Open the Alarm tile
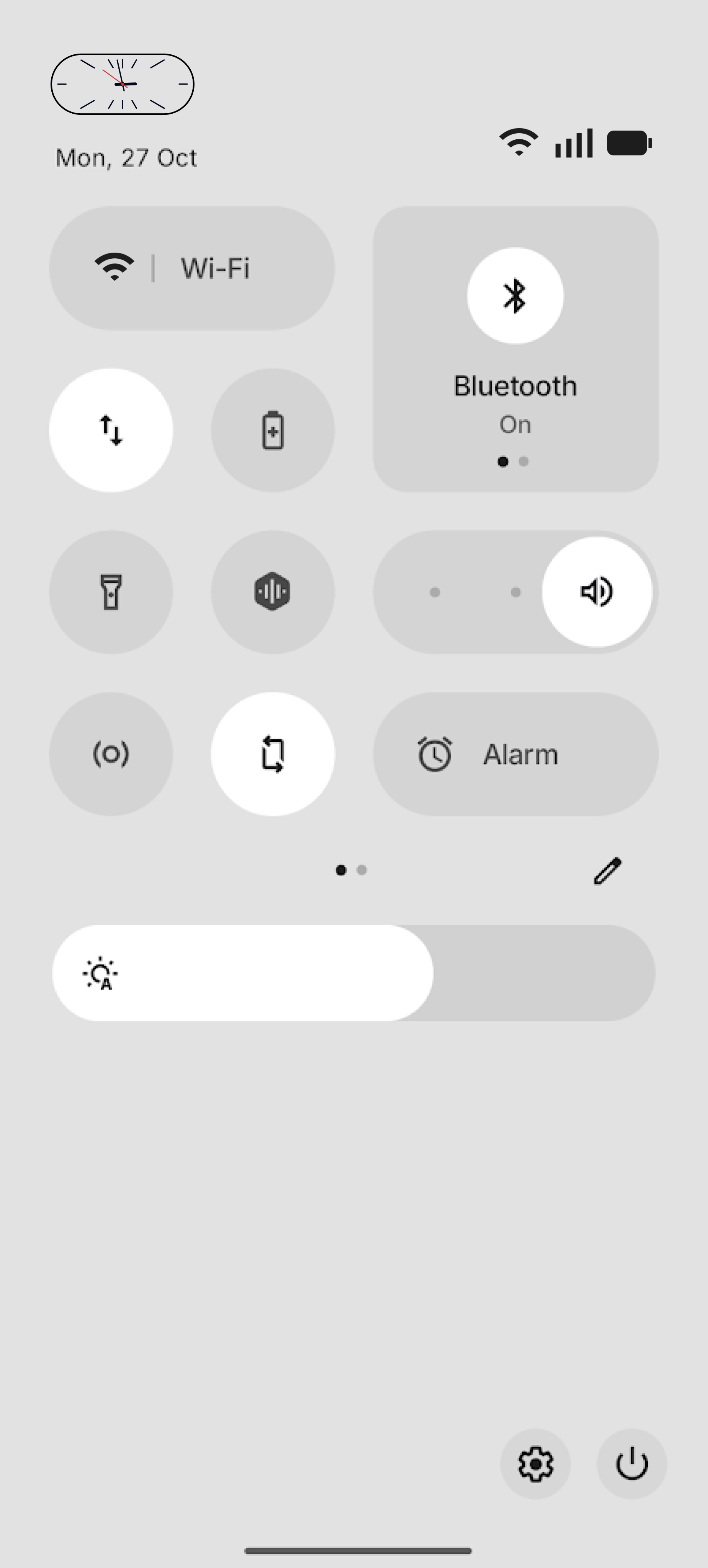The image size is (708, 1568). [515, 754]
